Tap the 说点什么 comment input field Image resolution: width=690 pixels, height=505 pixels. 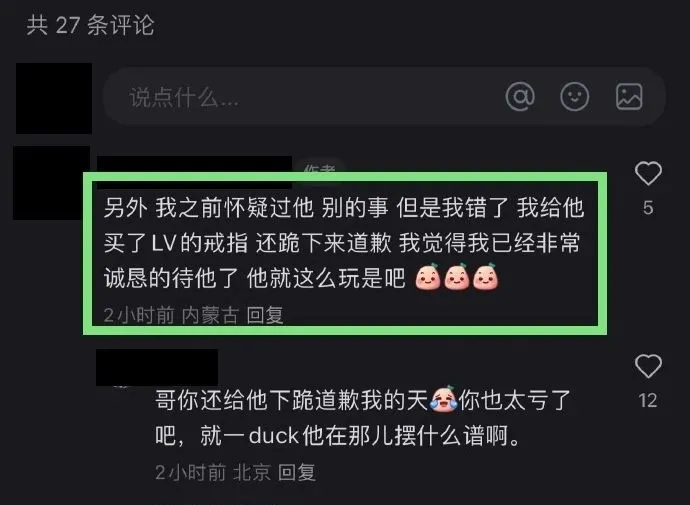coord(300,97)
